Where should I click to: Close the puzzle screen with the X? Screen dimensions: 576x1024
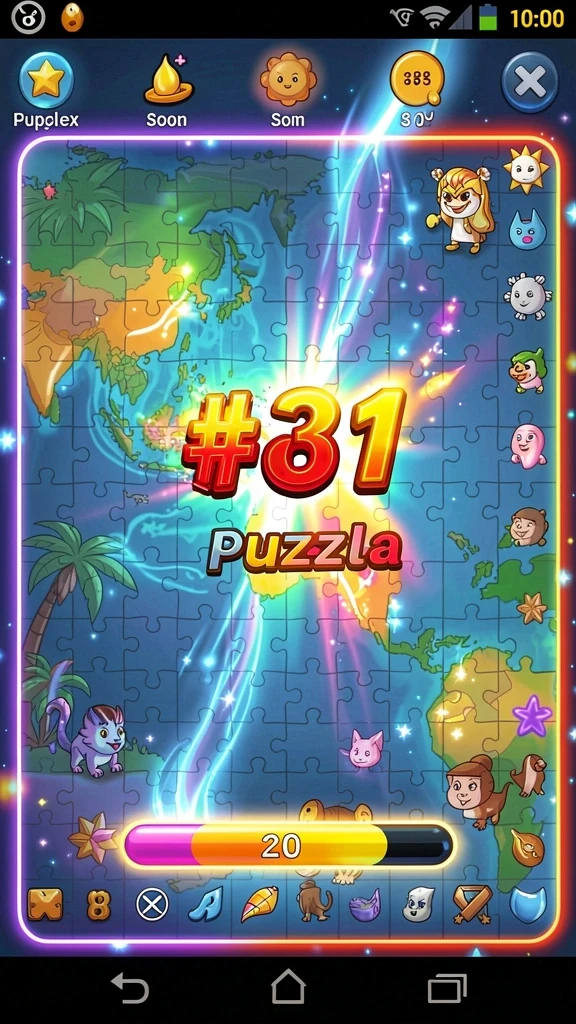(530, 82)
